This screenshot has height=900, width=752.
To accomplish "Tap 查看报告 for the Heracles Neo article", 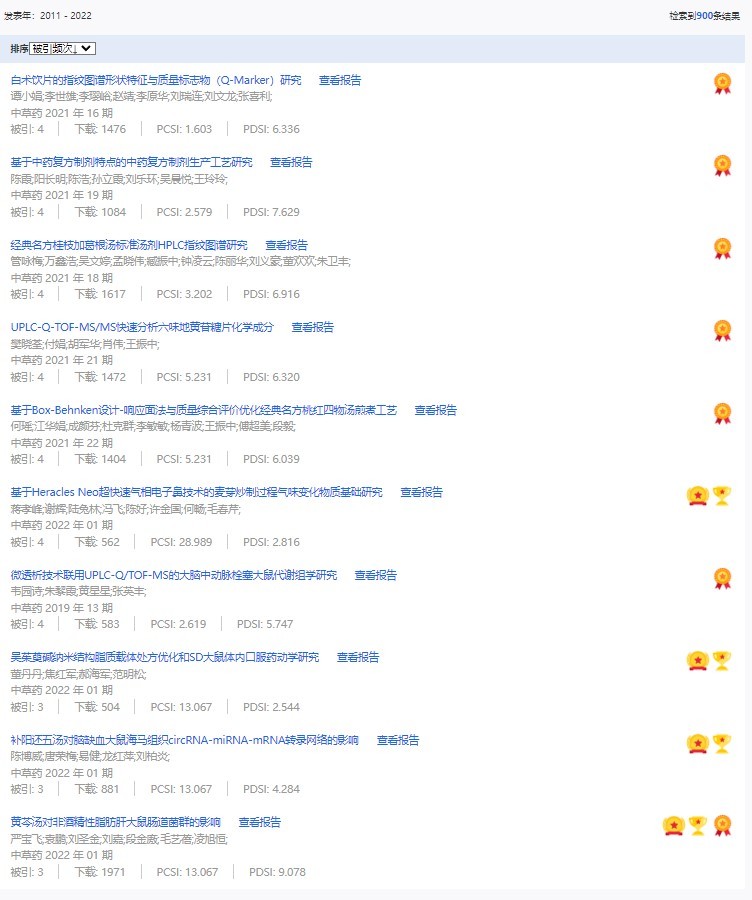I will pos(422,492).
